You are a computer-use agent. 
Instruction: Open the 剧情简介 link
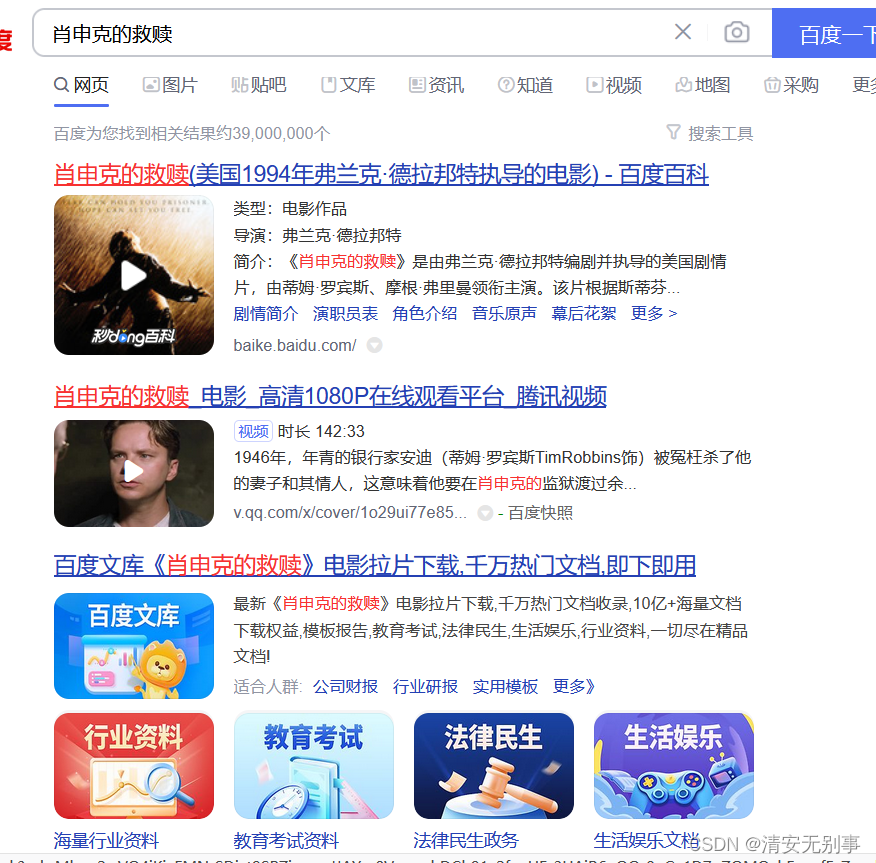[266, 313]
